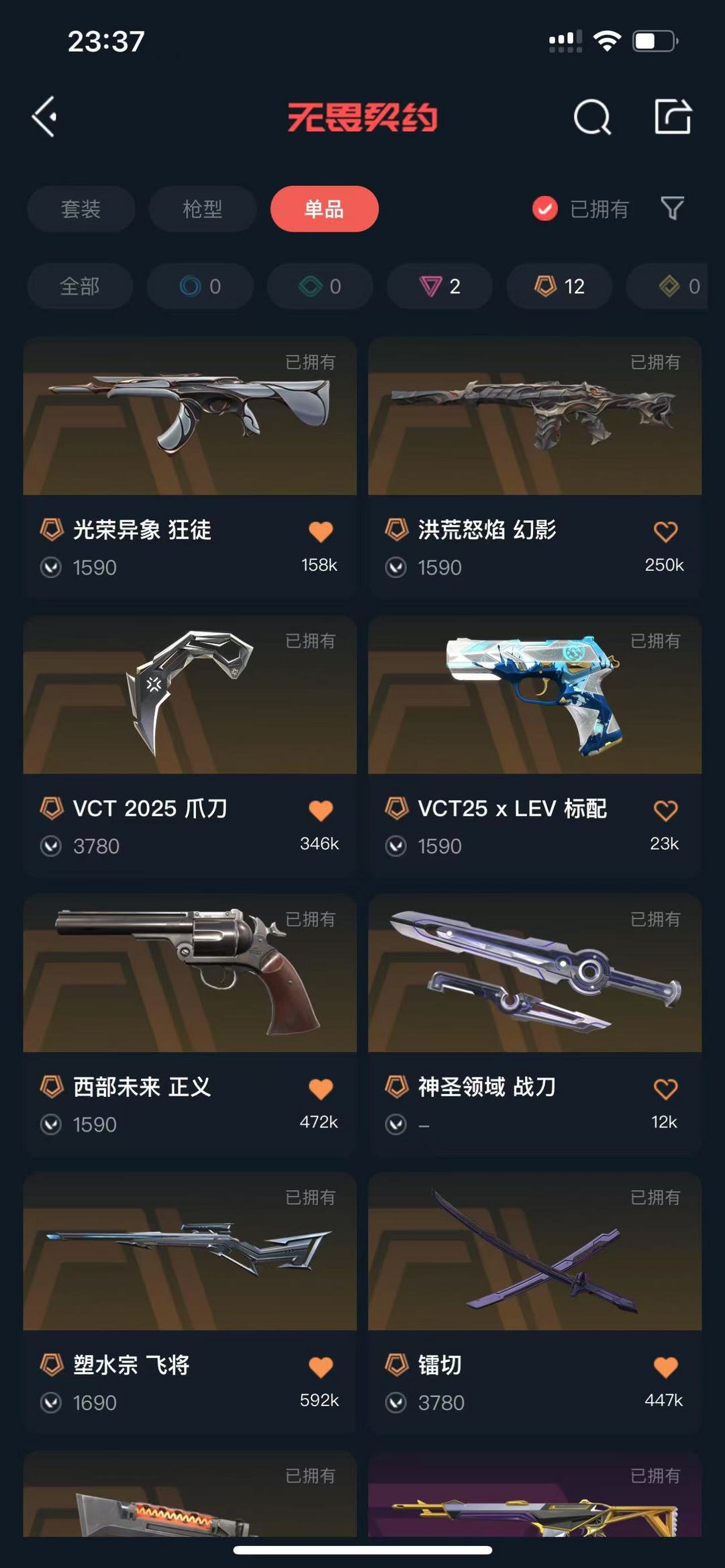725x1568 pixels.
Task: Select the orange tier chip showing 12
Action: [559, 287]
